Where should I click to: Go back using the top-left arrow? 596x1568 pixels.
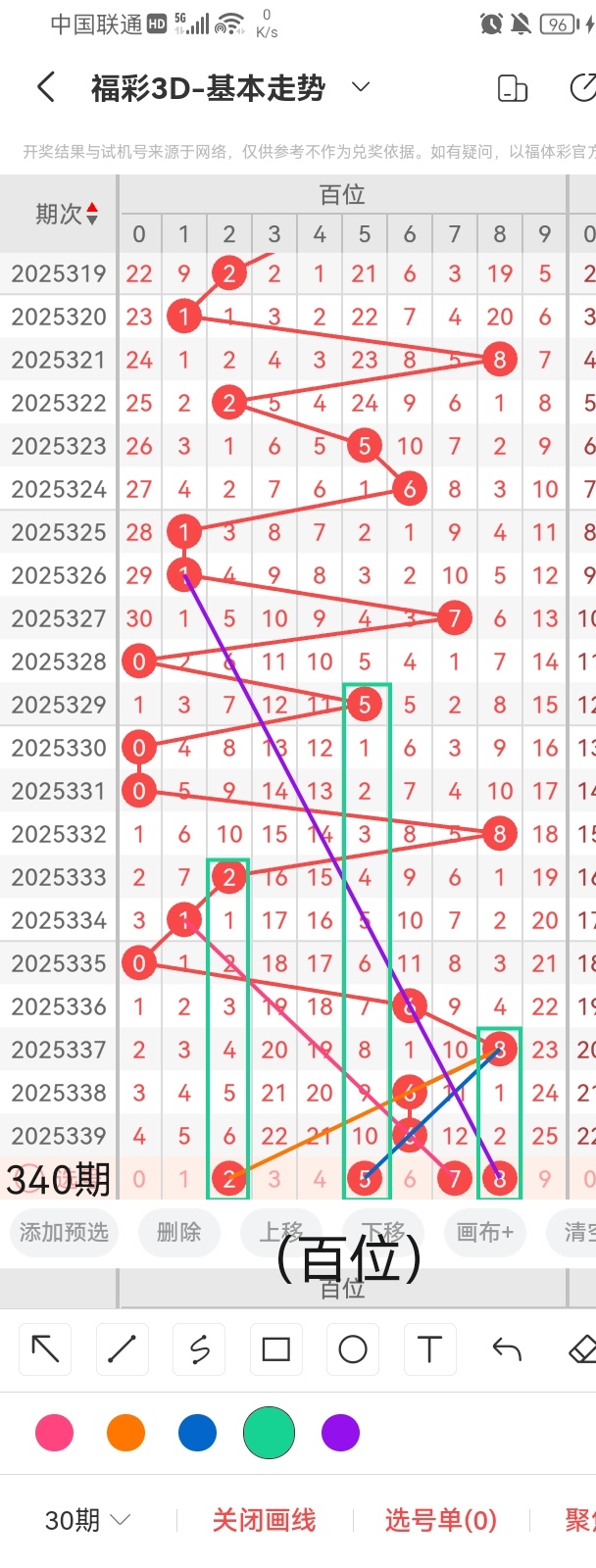click(45, 88)
